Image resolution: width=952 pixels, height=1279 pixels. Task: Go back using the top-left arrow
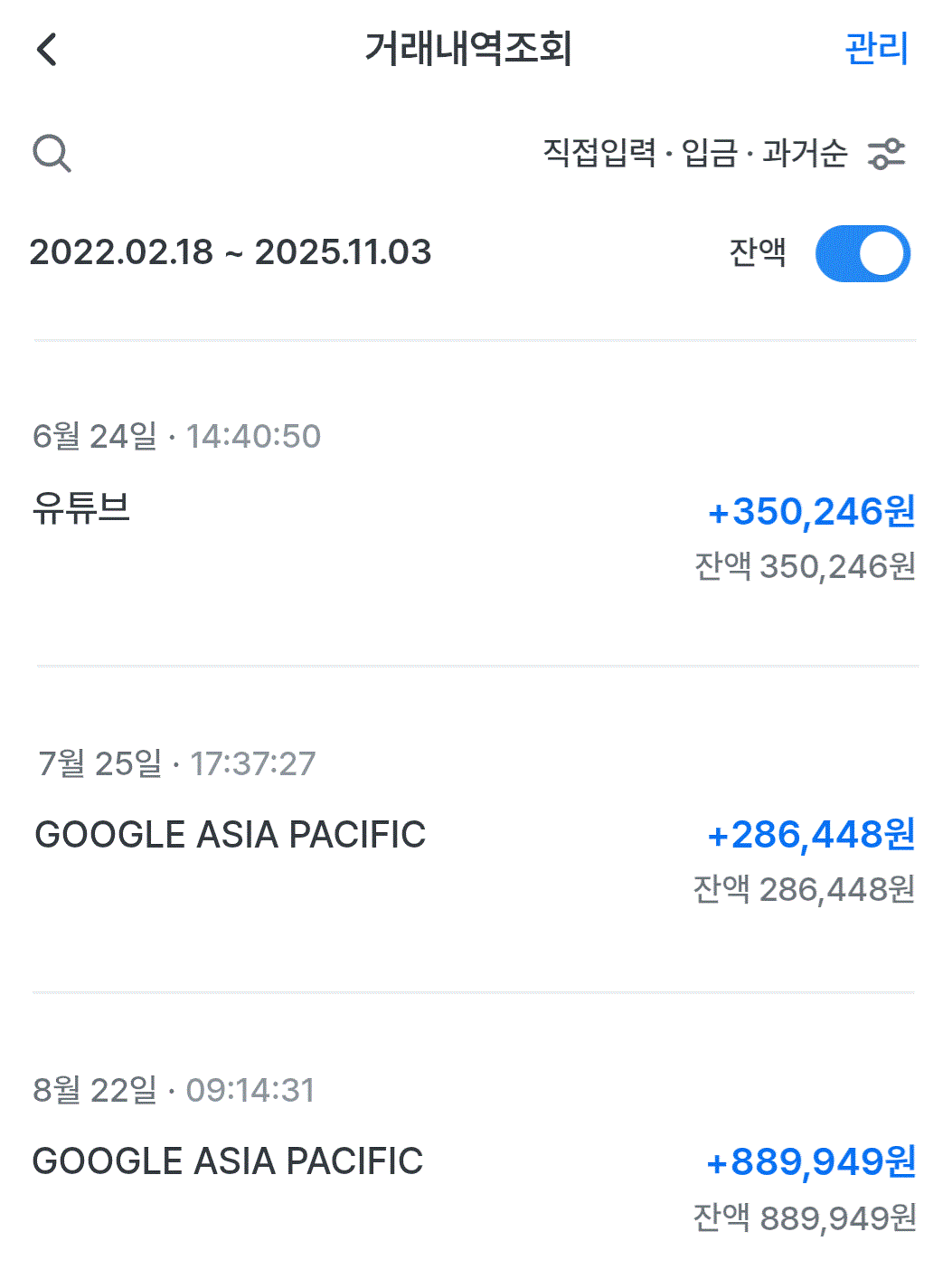tap(47, 49)
